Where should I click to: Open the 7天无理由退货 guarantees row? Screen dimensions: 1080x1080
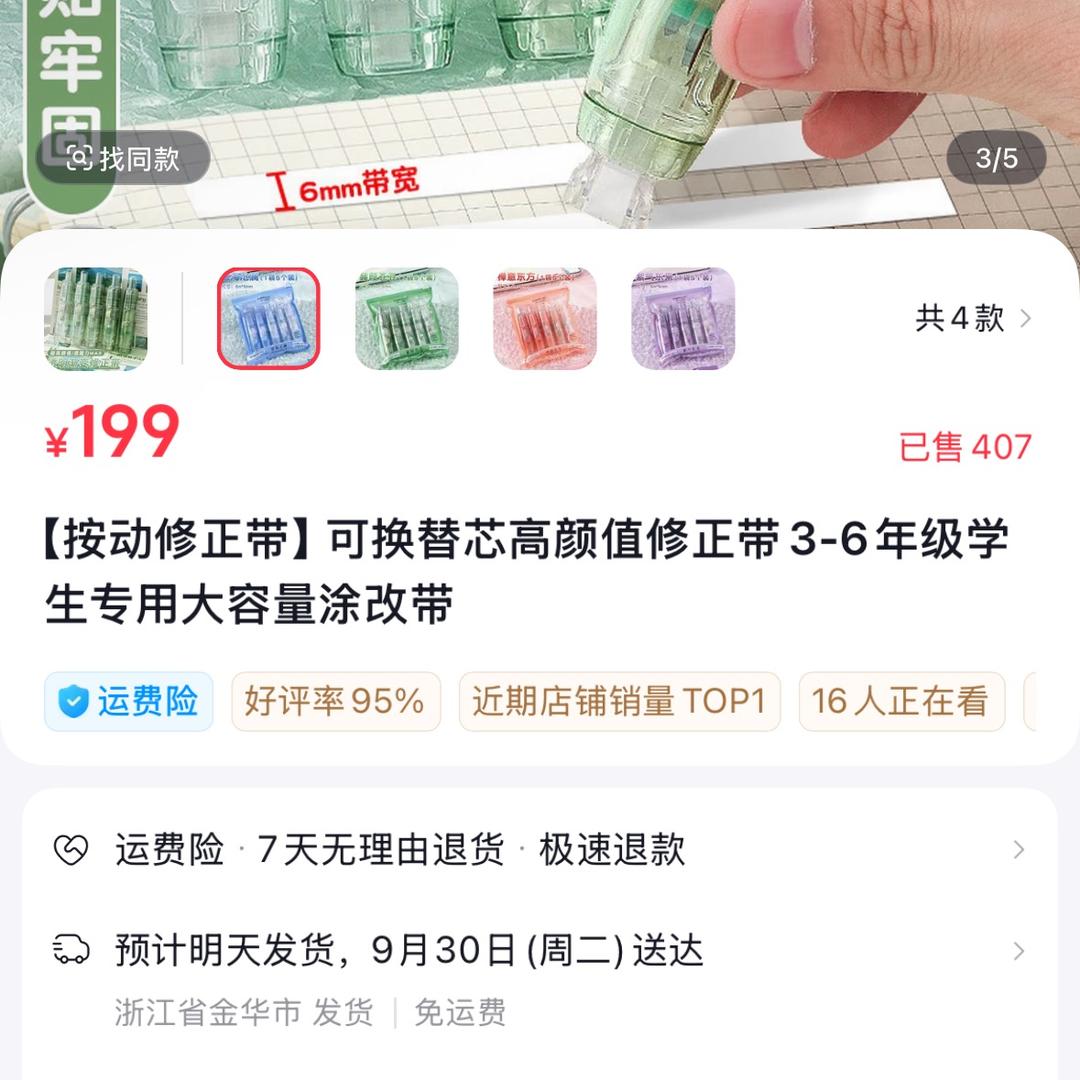540,850
